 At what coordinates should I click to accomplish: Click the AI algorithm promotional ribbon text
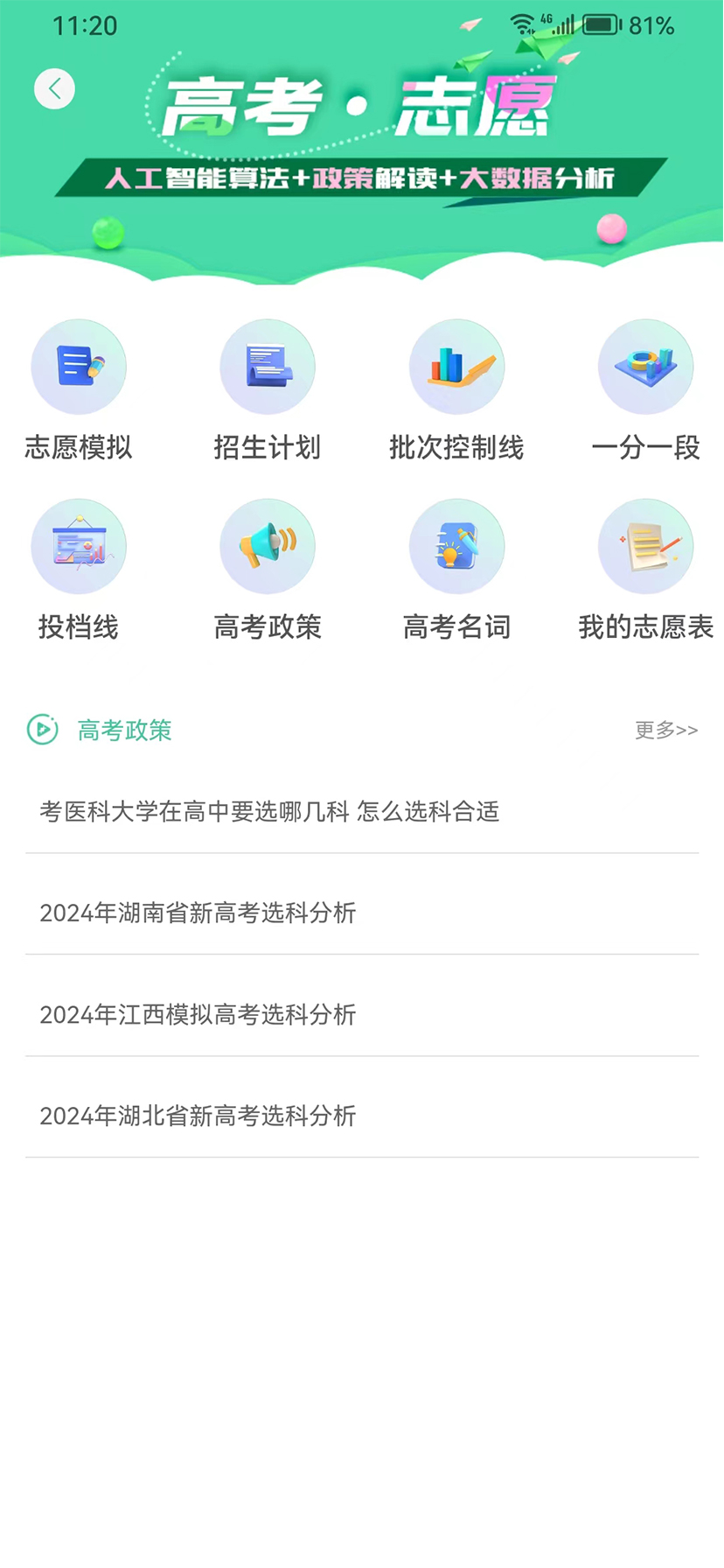coord(362,179)
